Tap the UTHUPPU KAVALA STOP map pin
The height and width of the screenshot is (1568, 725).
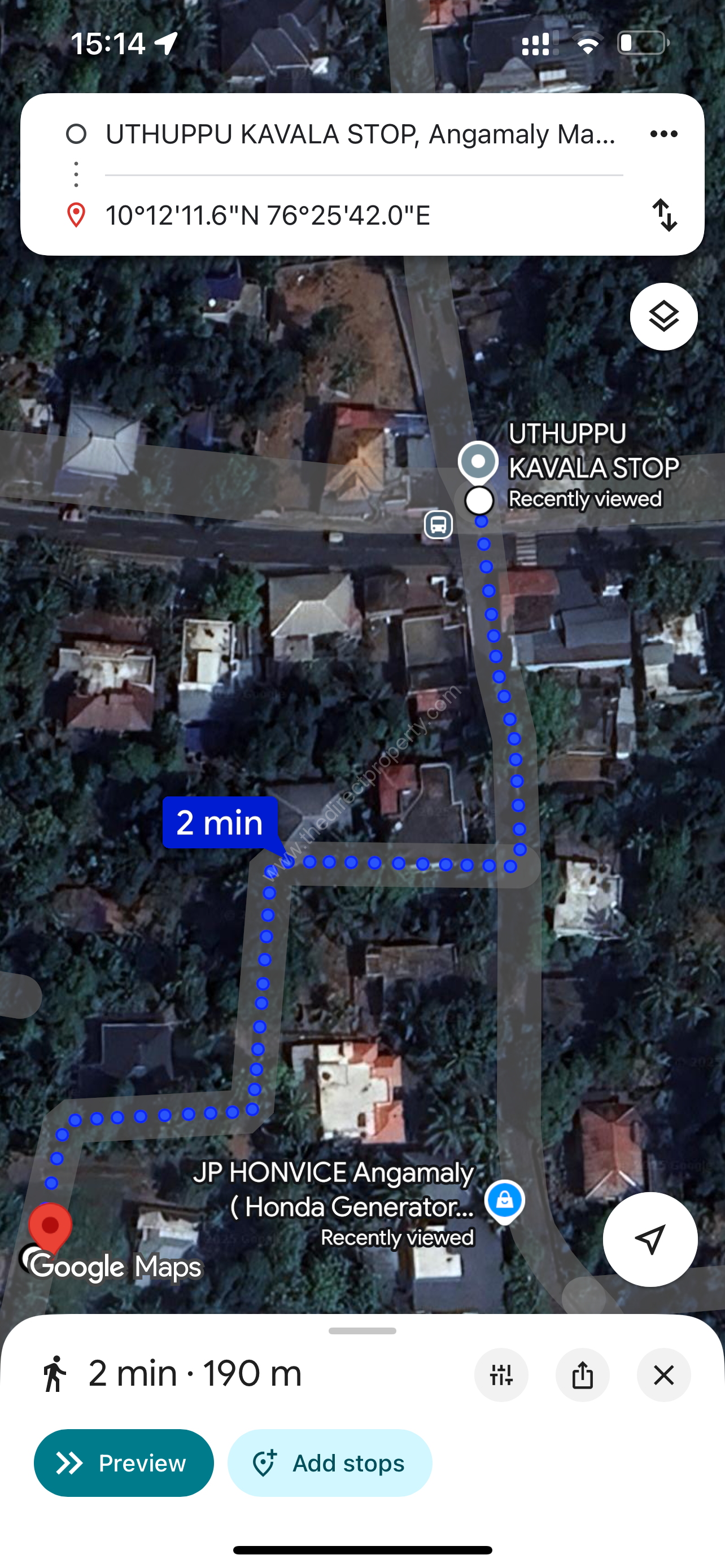click(x=478, y=461)
